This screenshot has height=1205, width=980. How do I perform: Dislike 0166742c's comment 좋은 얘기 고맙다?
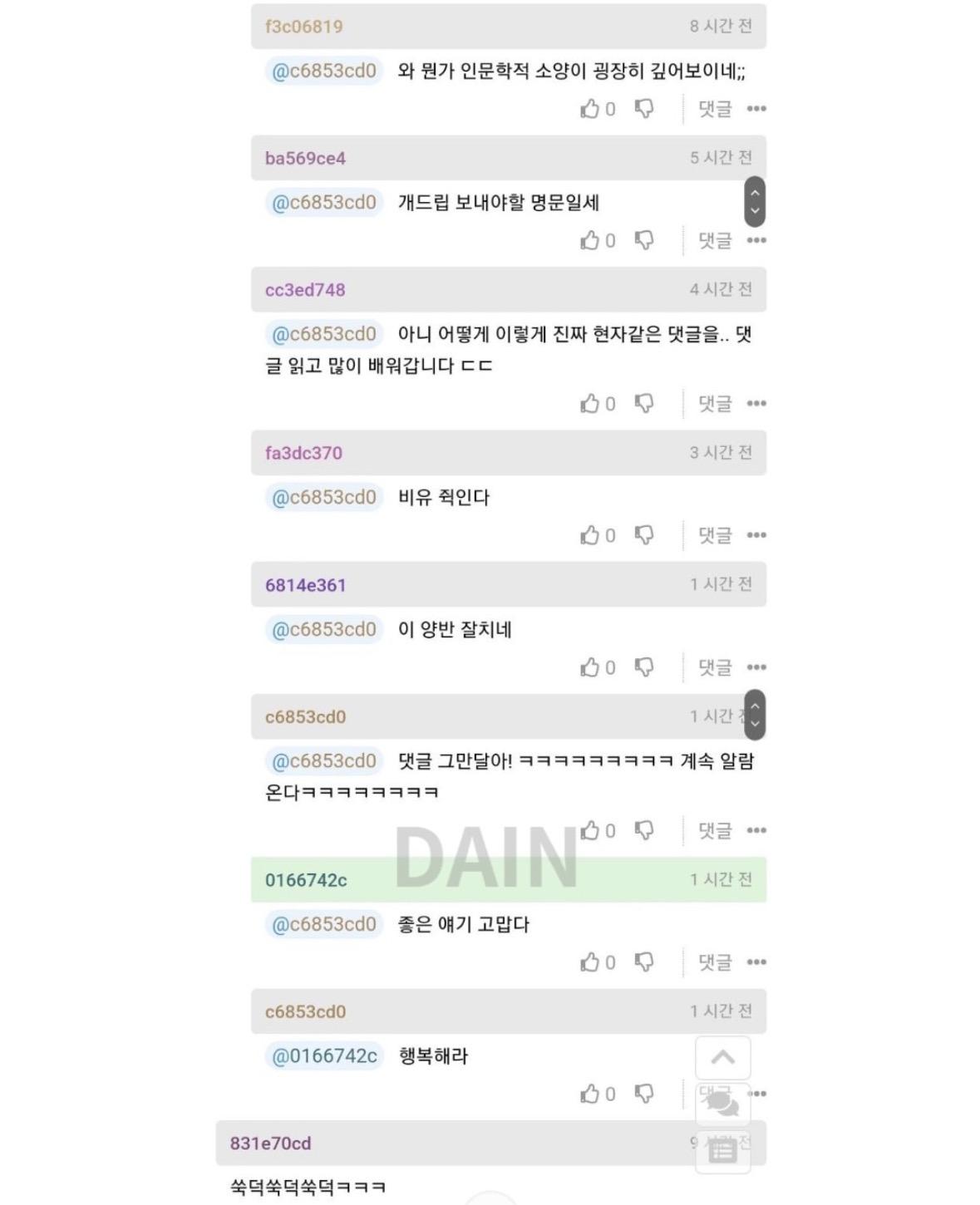[x=644, y=962]
